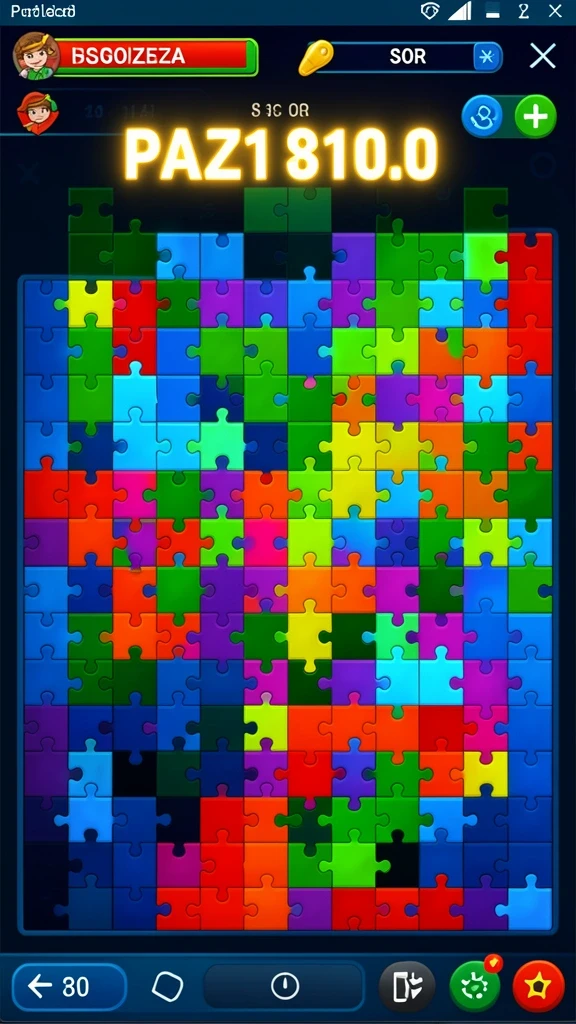
Task: Tap the dark checklist icon button
Action: pyautogui.click(x=407, y=986)
